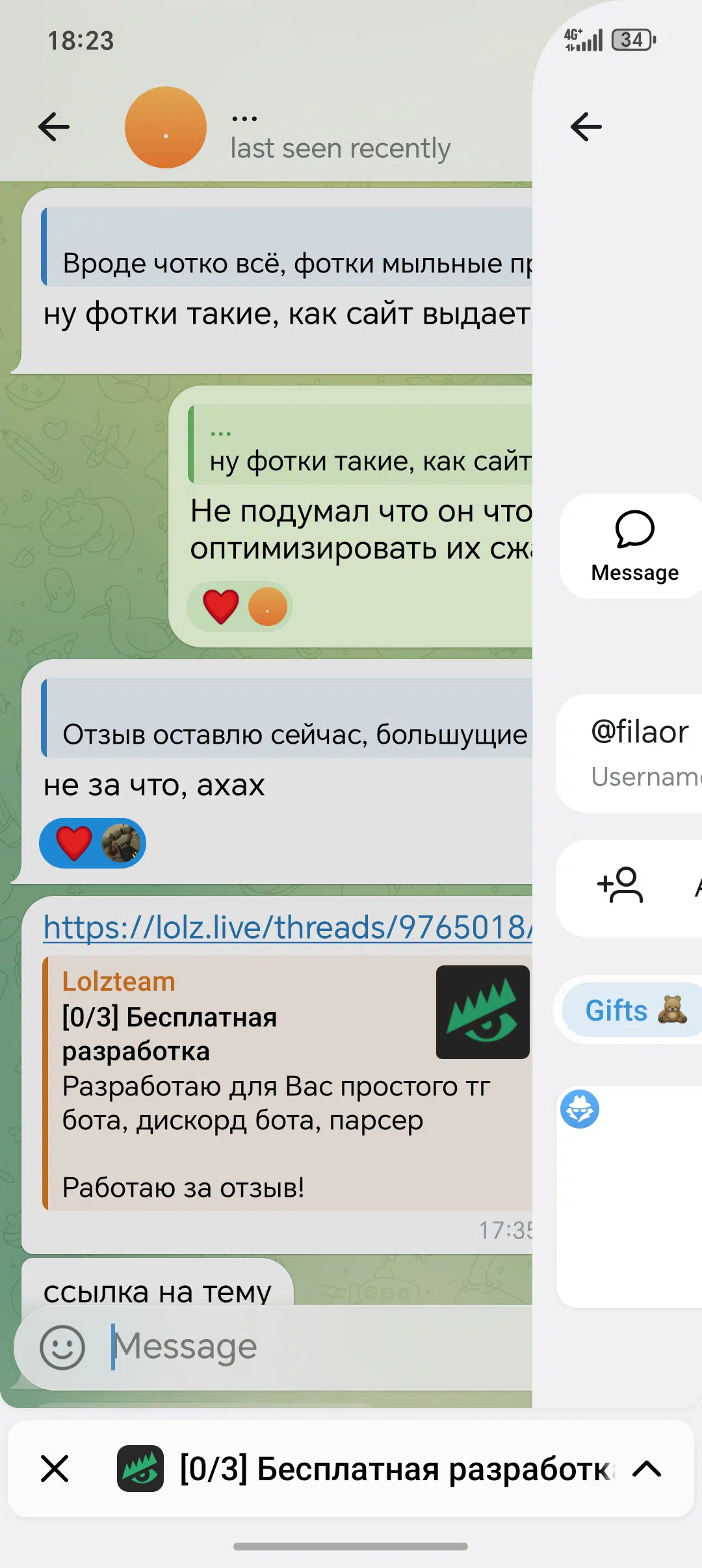Tap the add contact icon
The height and width of the screenshot is (1568, 702).
click(619, 885)
